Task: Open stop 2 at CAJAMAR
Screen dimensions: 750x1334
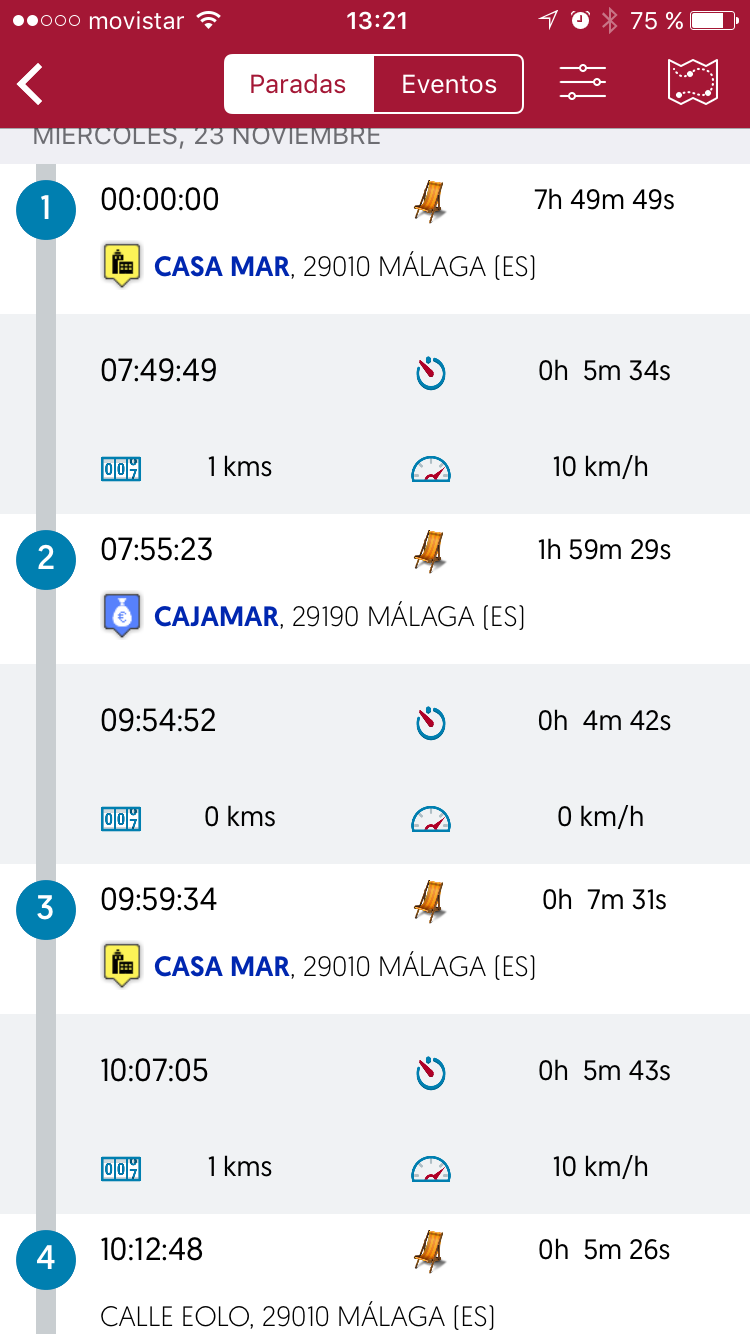Action: [x=375, y=589]
